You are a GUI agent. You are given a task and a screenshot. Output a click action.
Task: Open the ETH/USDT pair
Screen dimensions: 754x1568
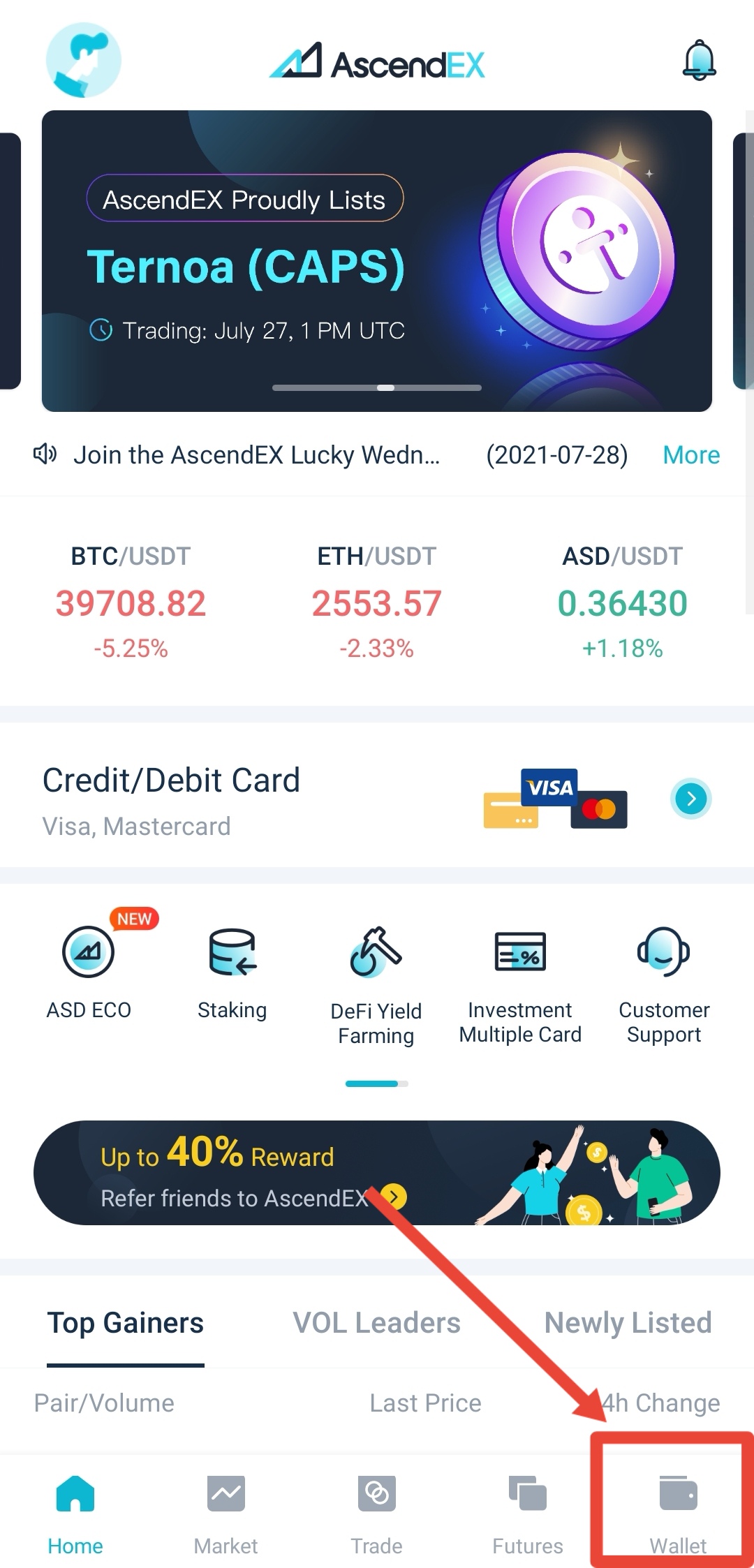(x=376, y=602)
